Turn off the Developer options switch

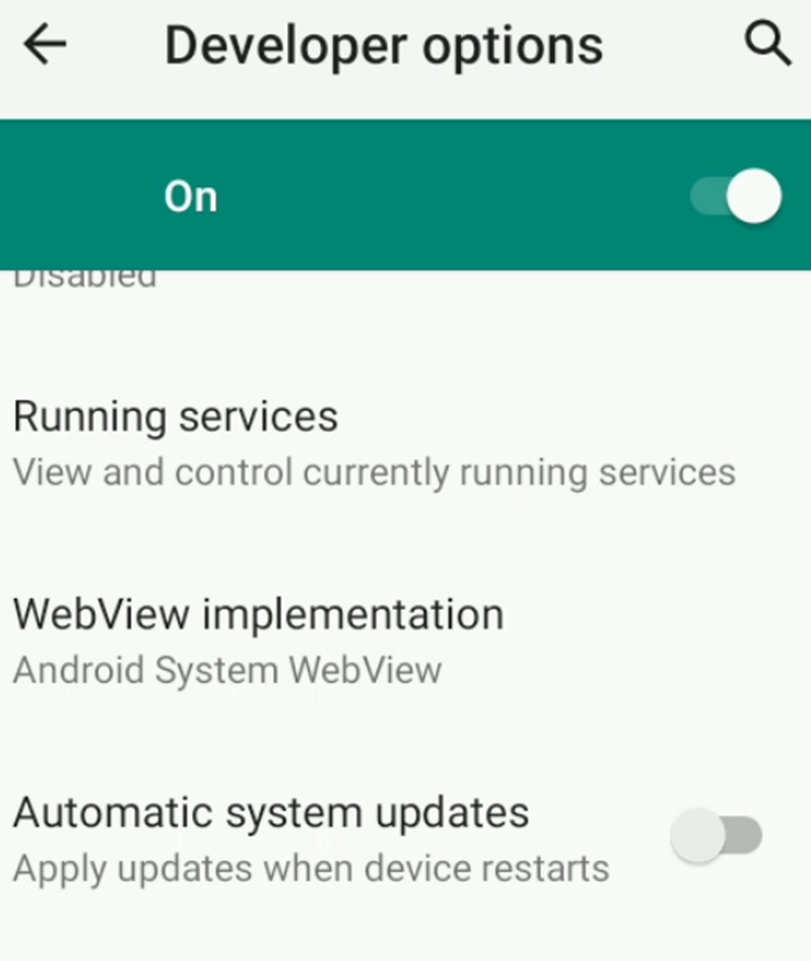pos(738,196)
